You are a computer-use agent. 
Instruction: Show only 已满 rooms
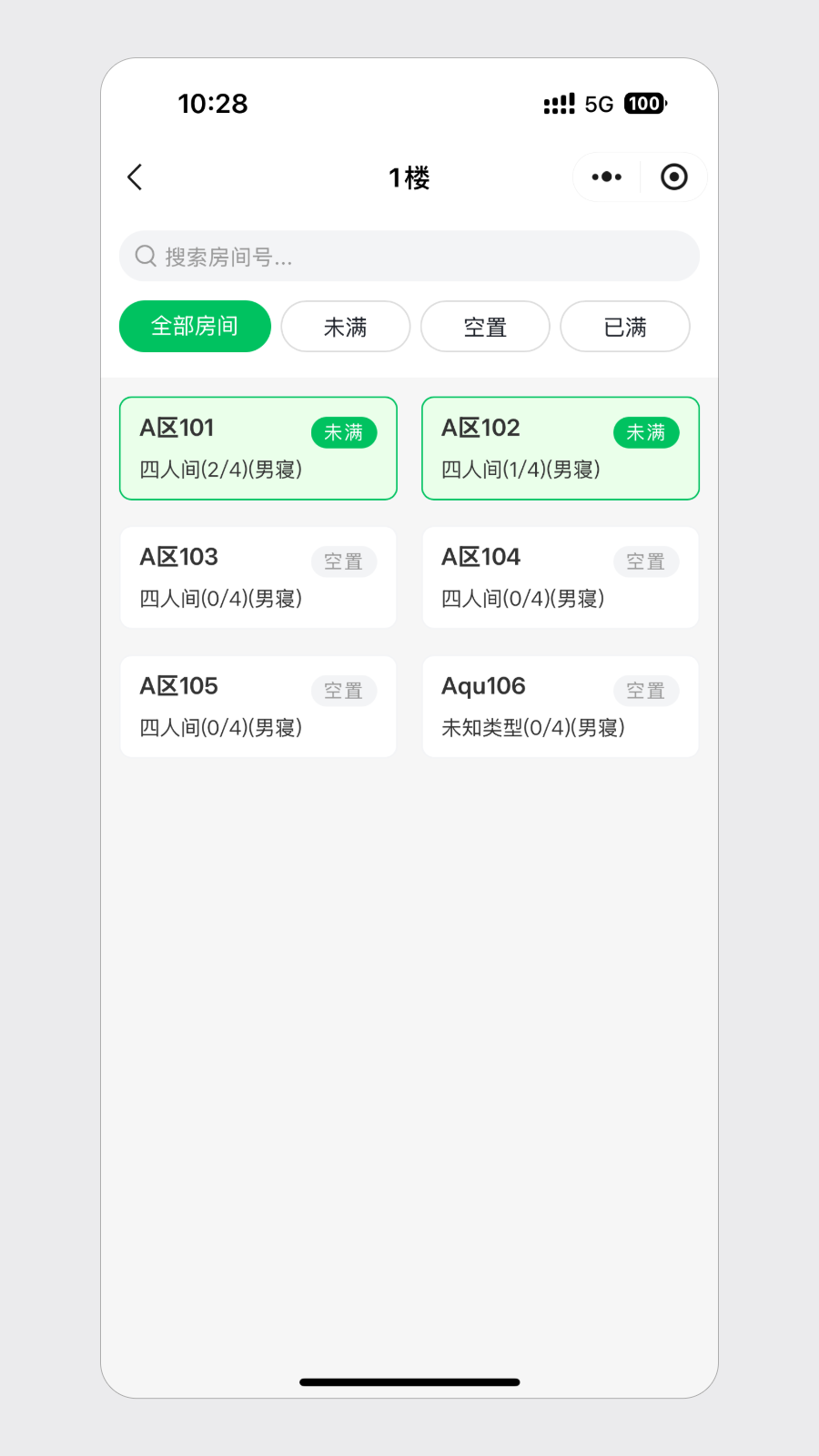625,327
